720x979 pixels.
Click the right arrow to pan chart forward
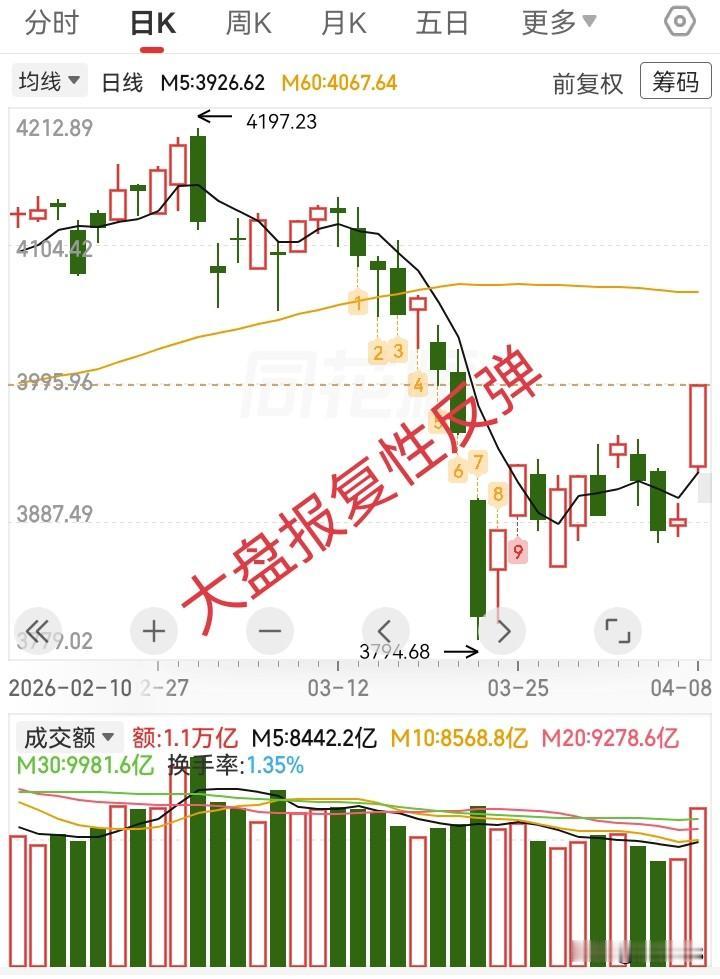coord(503,631)
